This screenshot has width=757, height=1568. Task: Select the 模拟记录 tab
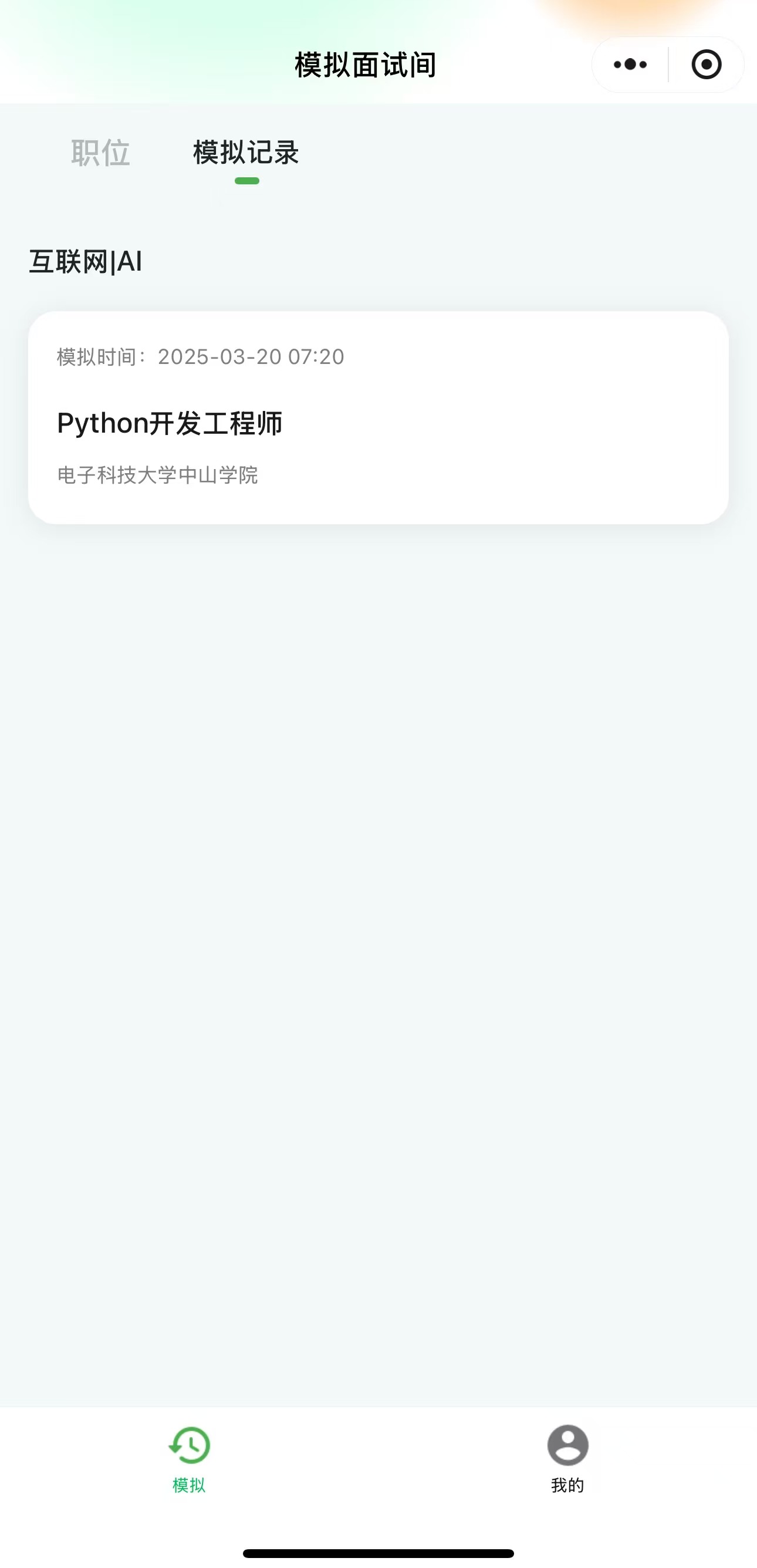click(x=246, y=153)
